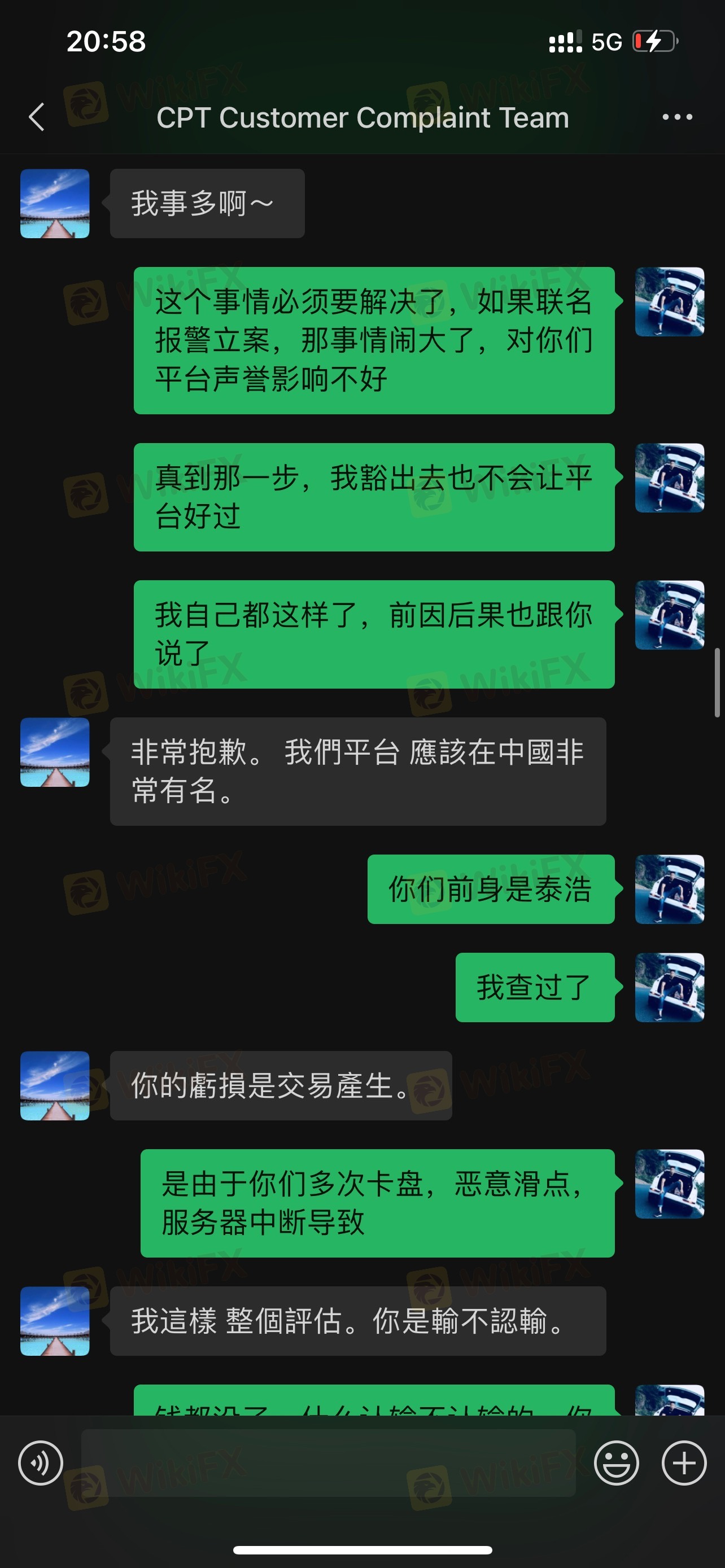Open the plus attachments menu
Viewport: 725px width, 1568px height.
click(x=684, y=1464)
